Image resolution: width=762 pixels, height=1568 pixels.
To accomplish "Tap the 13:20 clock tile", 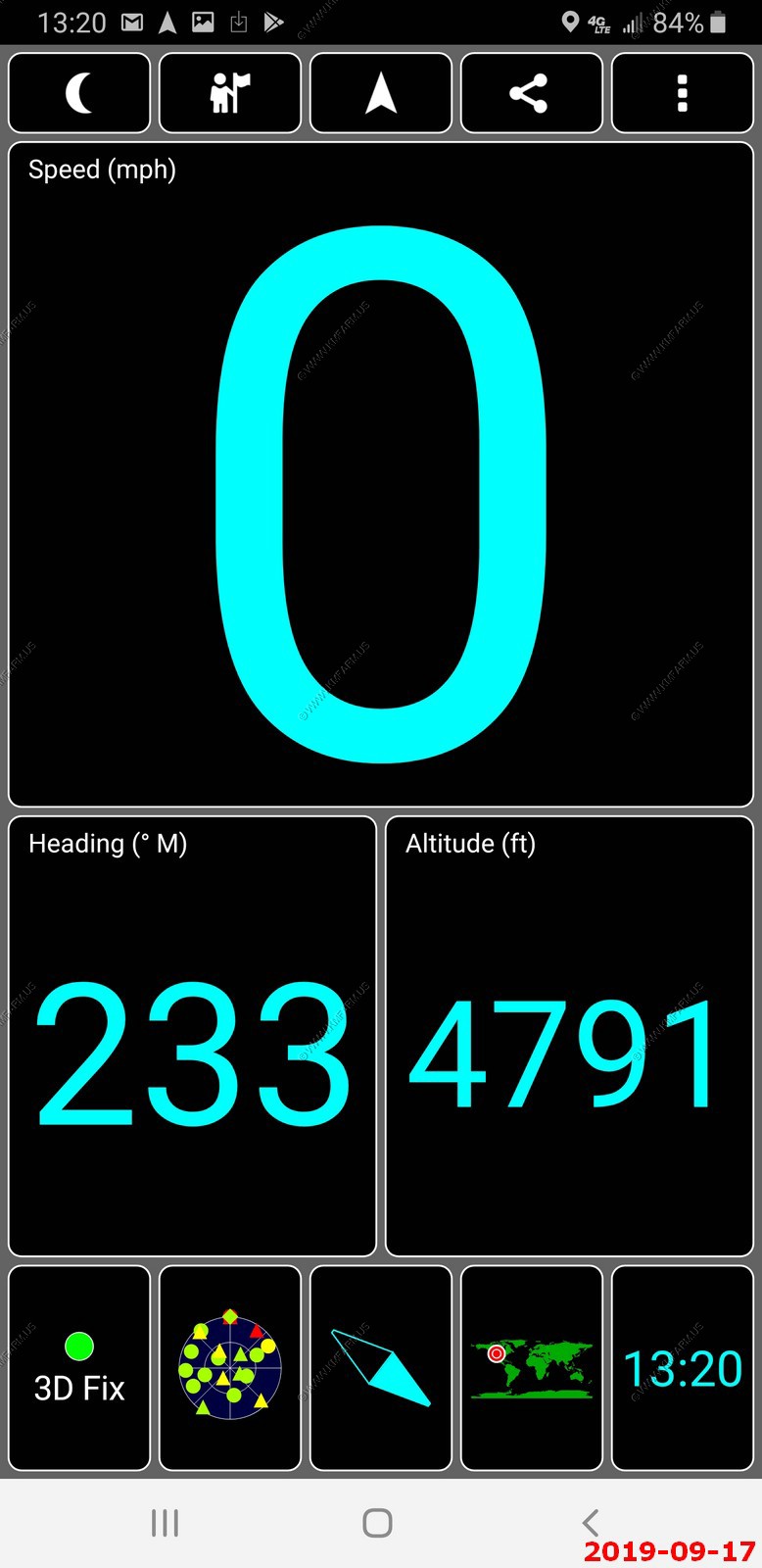I will click(683, 1368).
